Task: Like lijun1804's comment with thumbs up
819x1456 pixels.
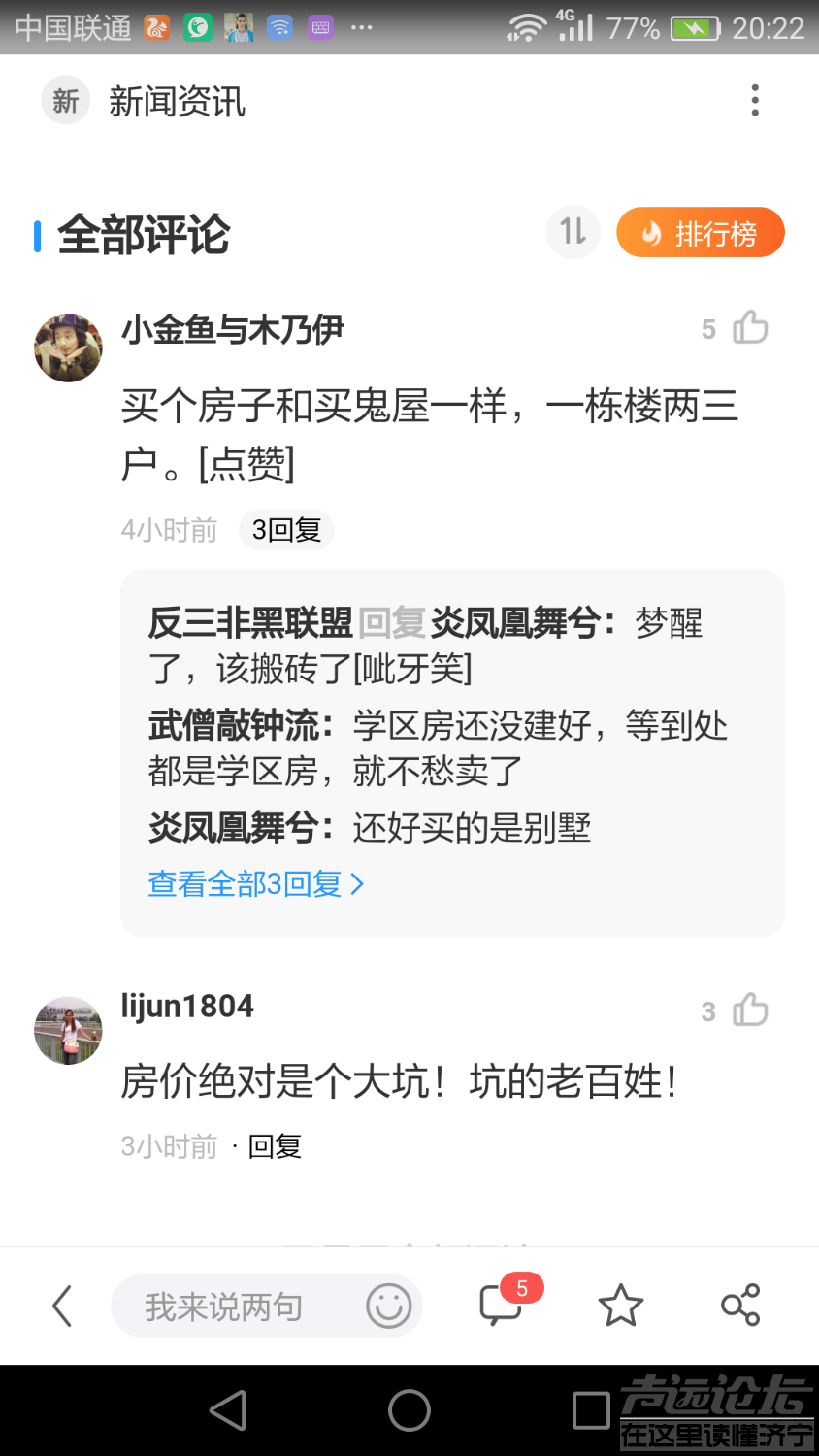Action: click(751, 1010)
